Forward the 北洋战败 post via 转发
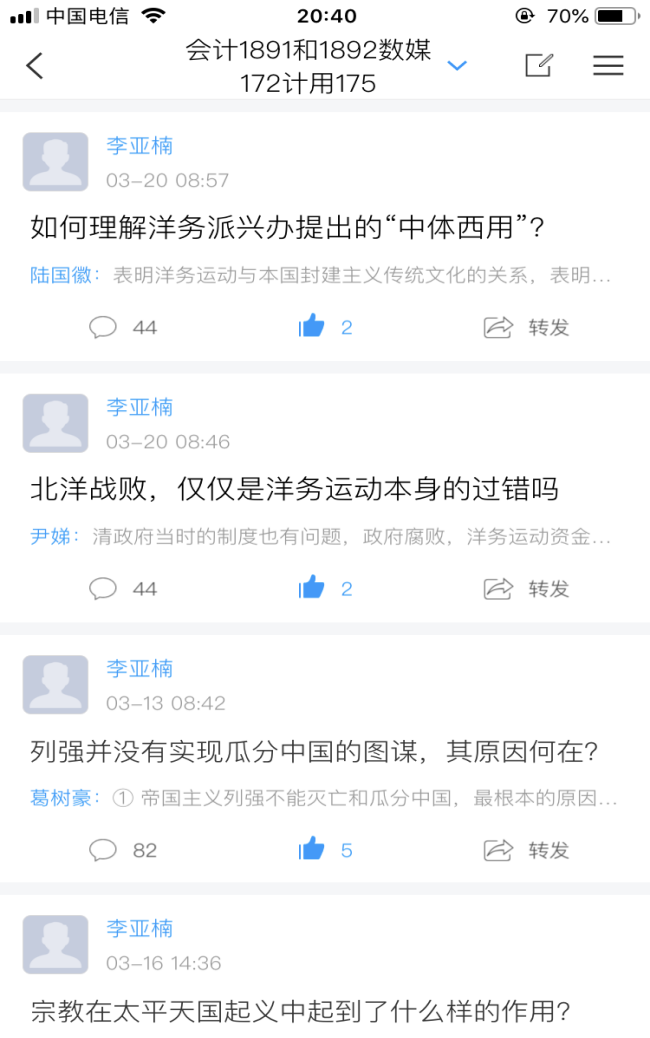Screen dimensions: 650x1038 pos(527,588)
